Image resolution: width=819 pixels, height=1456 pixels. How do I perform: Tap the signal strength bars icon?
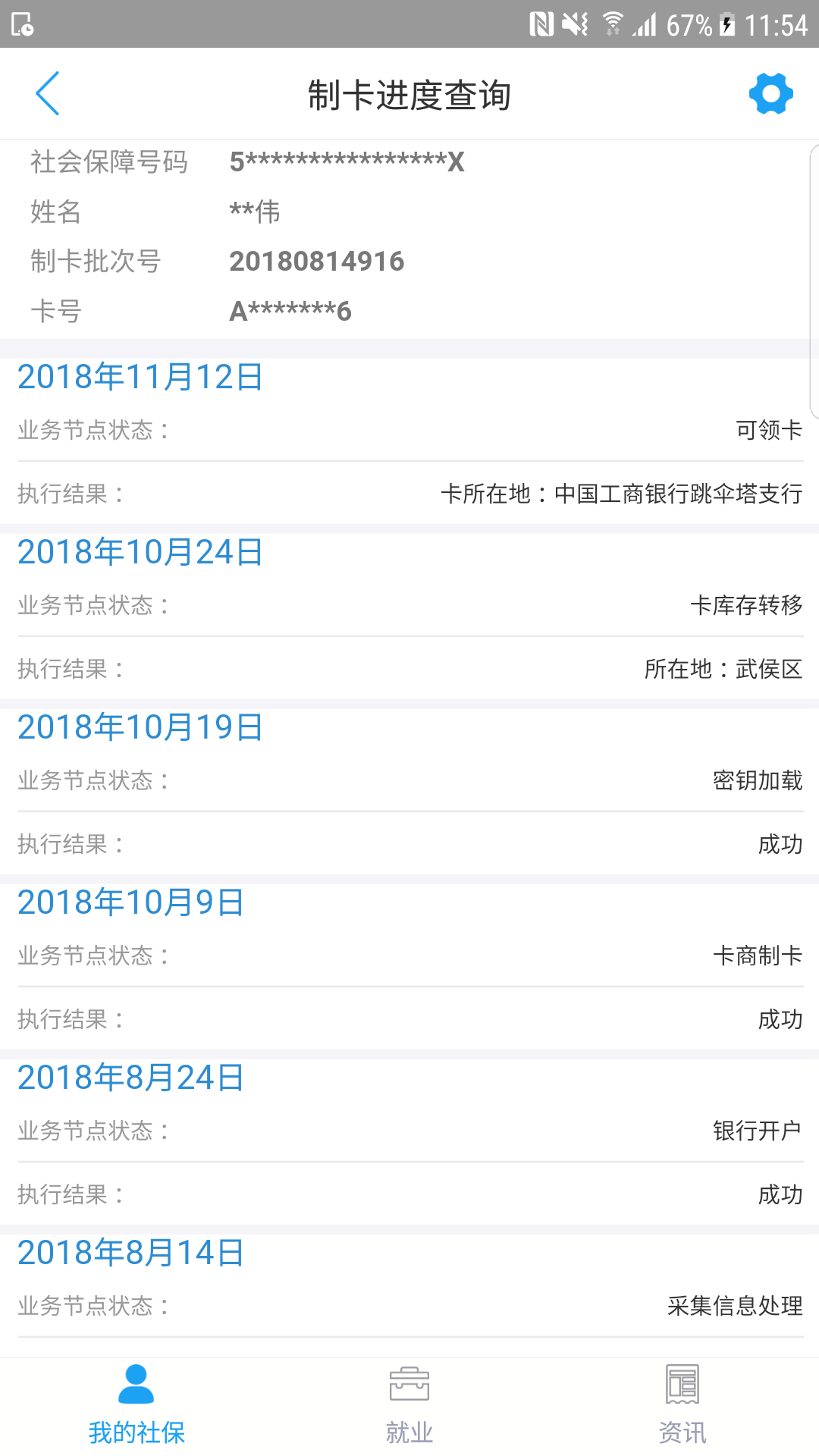[x=645, y=24]
